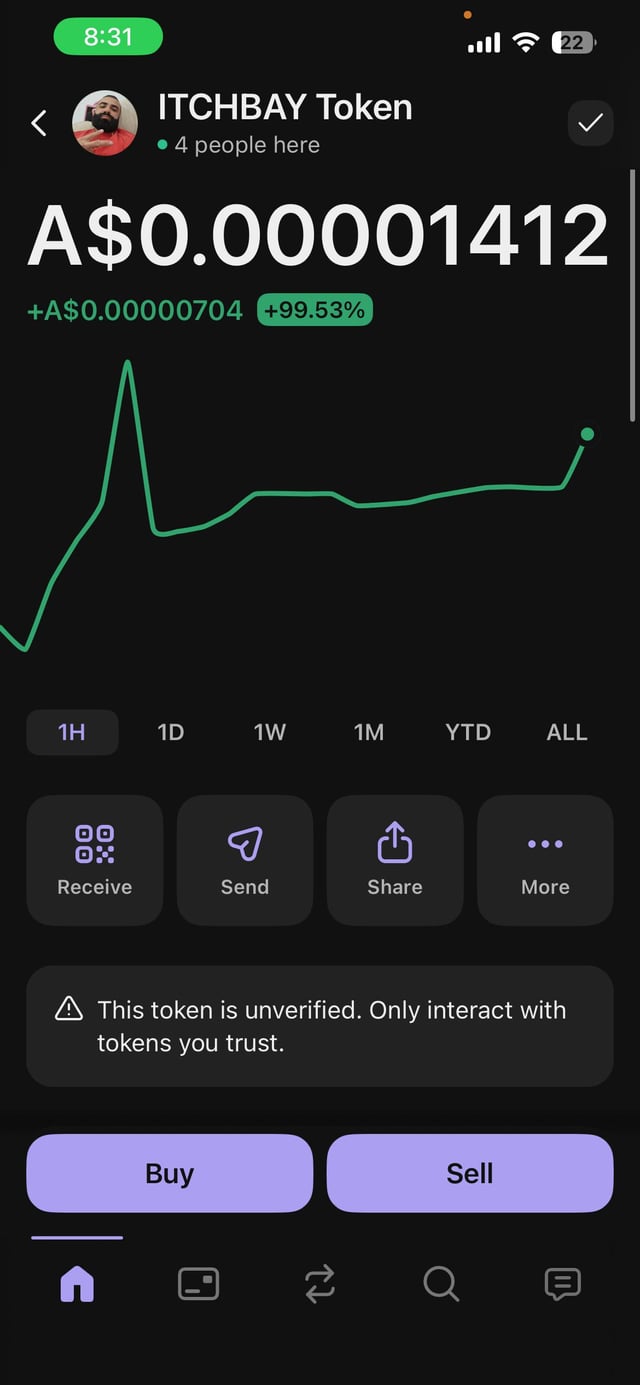Open the chat messages tab
The height and width of the screenshot is (1385, 640).
[x=562, y=1283]
